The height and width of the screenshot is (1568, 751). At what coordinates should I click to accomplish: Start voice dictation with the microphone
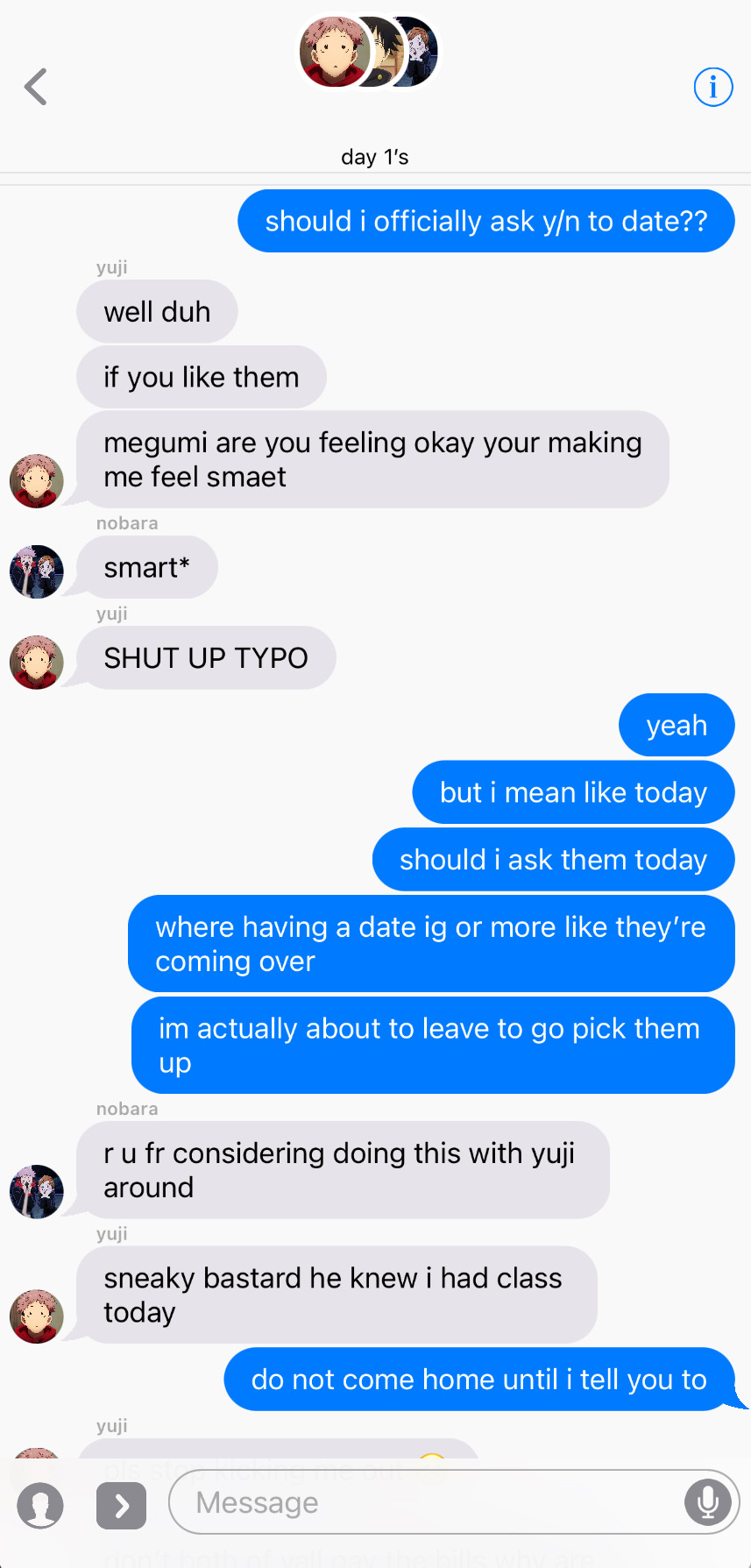(x=708, y=1502)
